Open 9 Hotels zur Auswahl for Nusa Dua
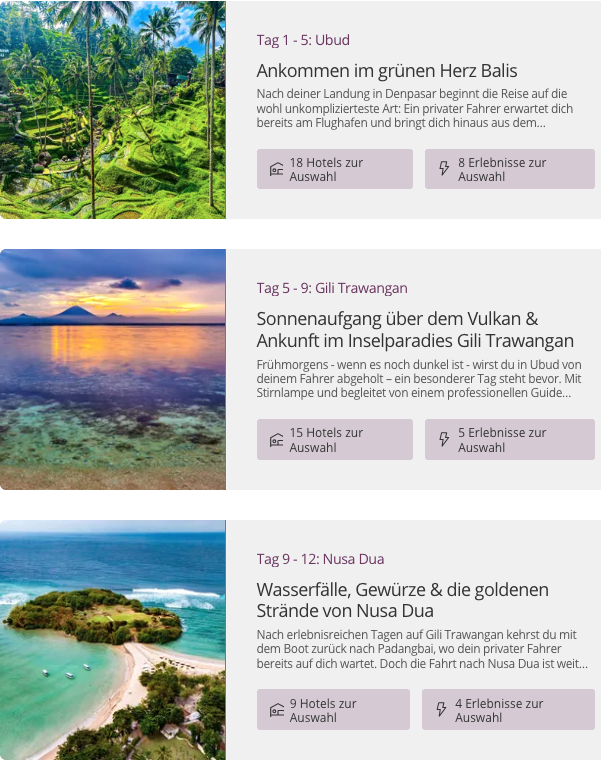 pyautogui.click(x=333, y=710)
